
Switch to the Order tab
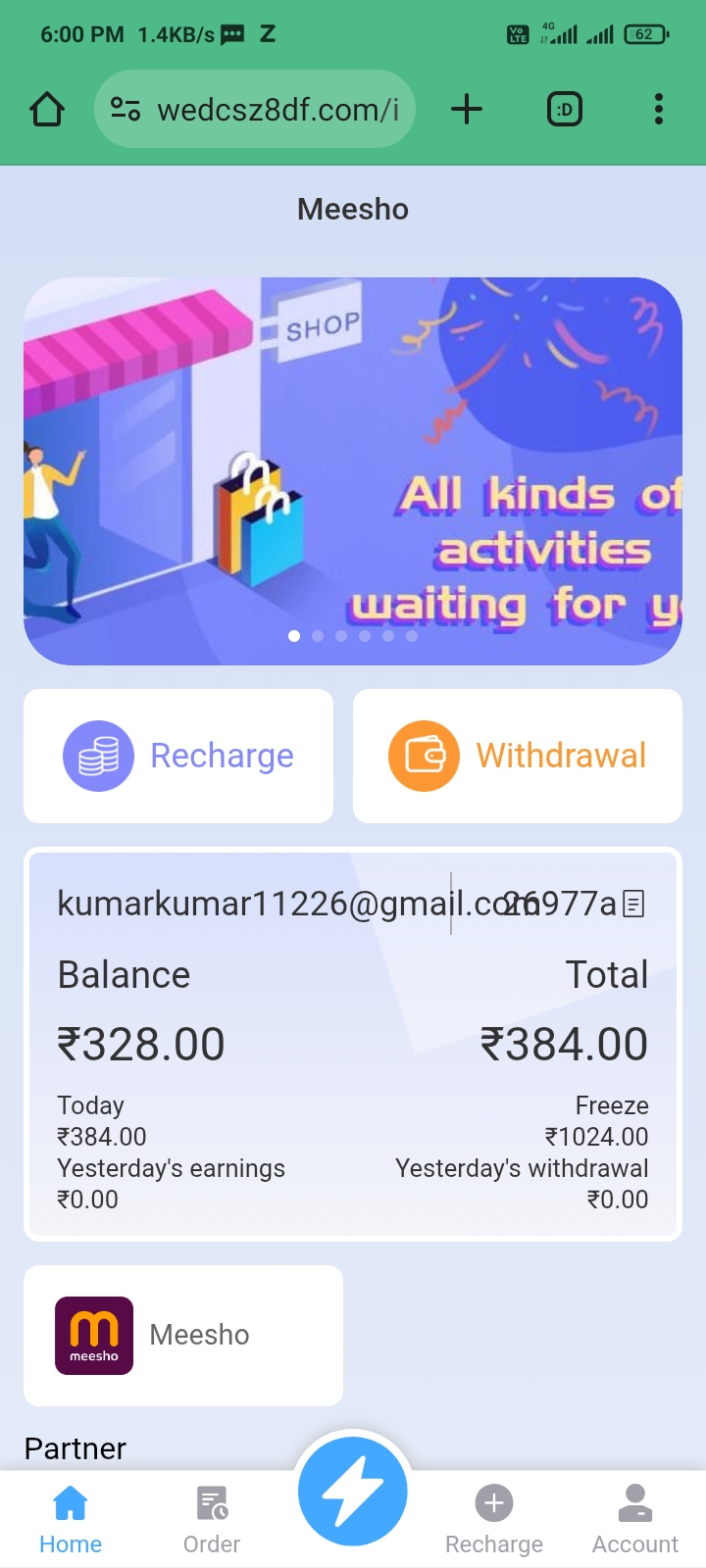[x=212, y=1519]
